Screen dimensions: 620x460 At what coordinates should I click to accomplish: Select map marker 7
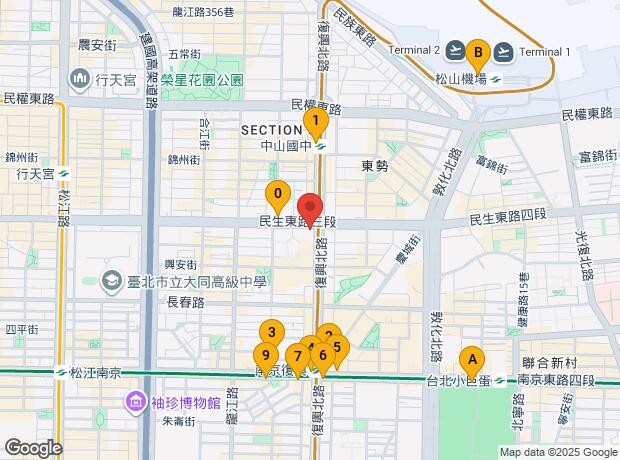coord(296,356)
